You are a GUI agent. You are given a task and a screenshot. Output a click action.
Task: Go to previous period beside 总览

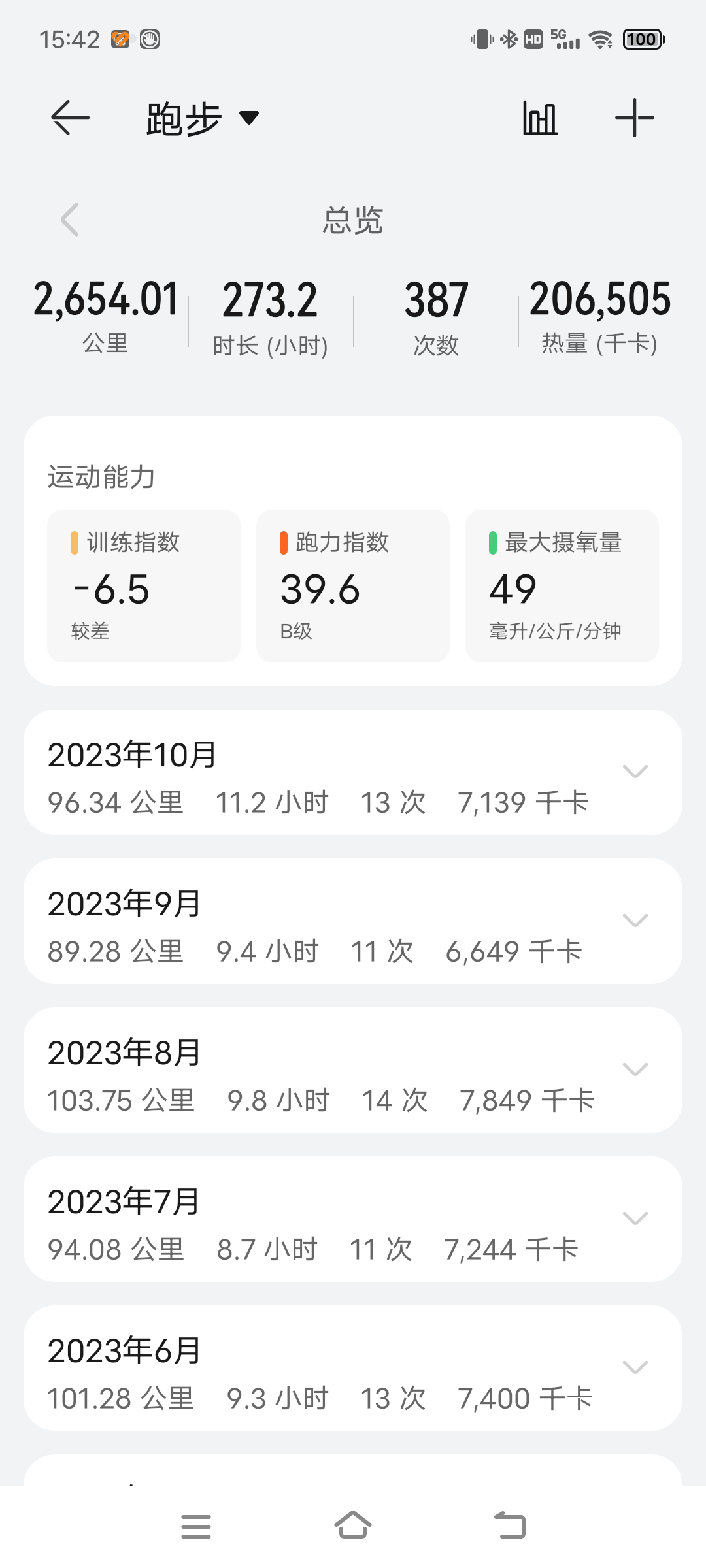pos(70,220)
